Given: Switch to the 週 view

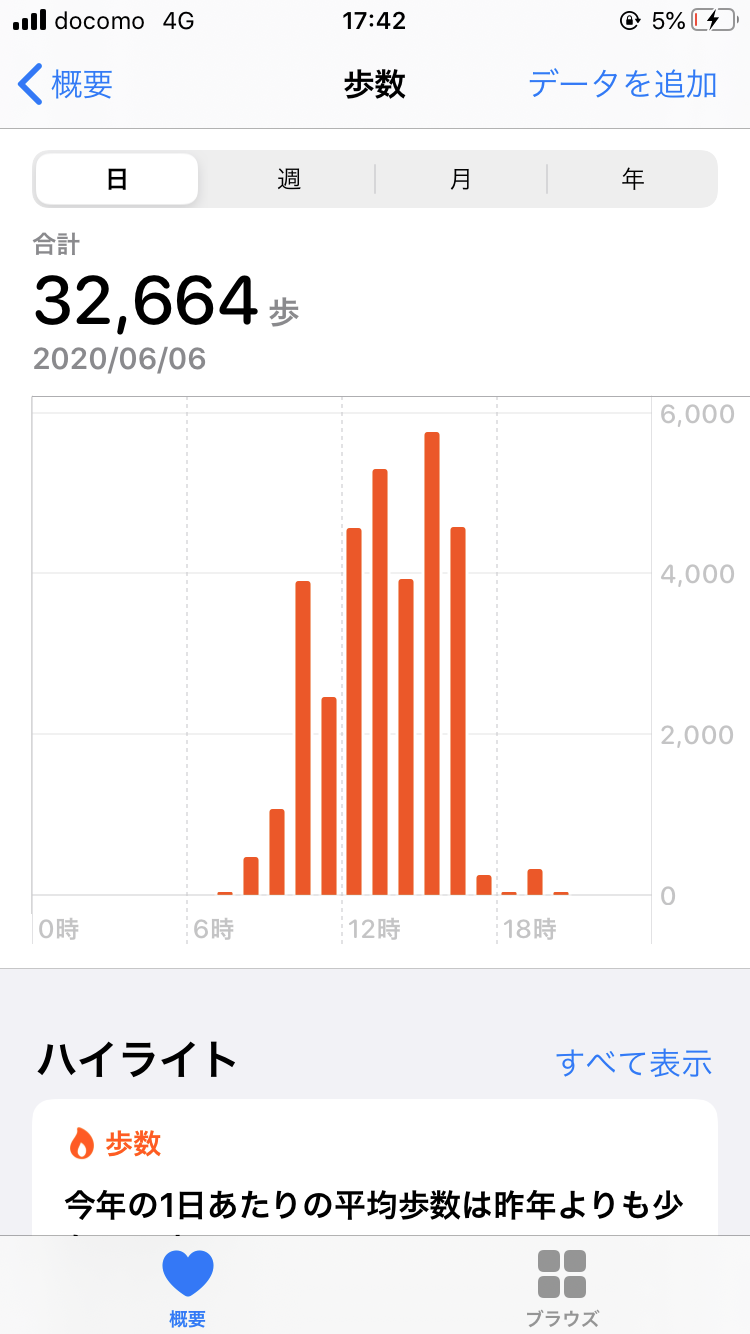Looking at the screenshot, I should (289, 180).
